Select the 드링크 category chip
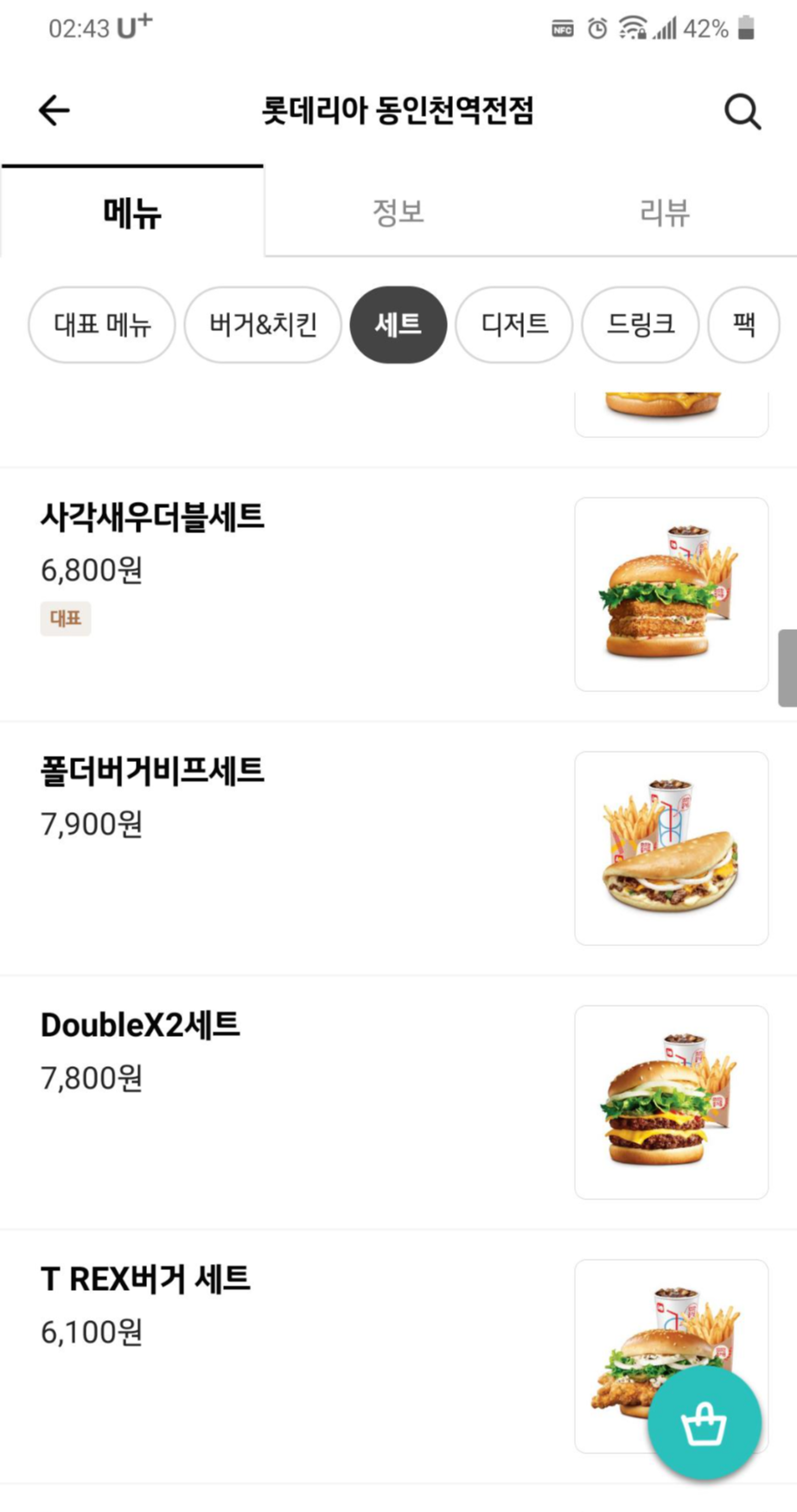797x1512 pixels. [640, 325]
